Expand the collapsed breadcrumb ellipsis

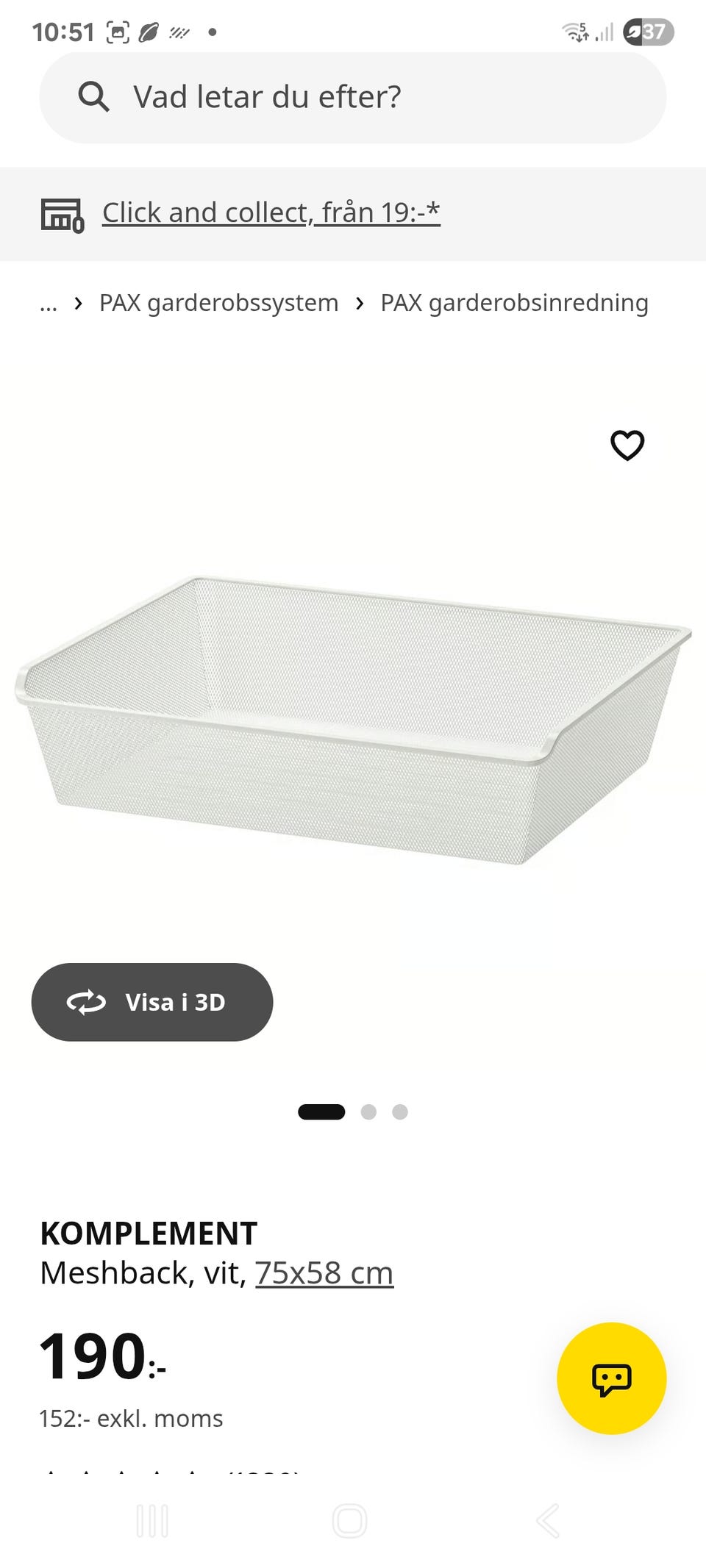click(49, 304)
